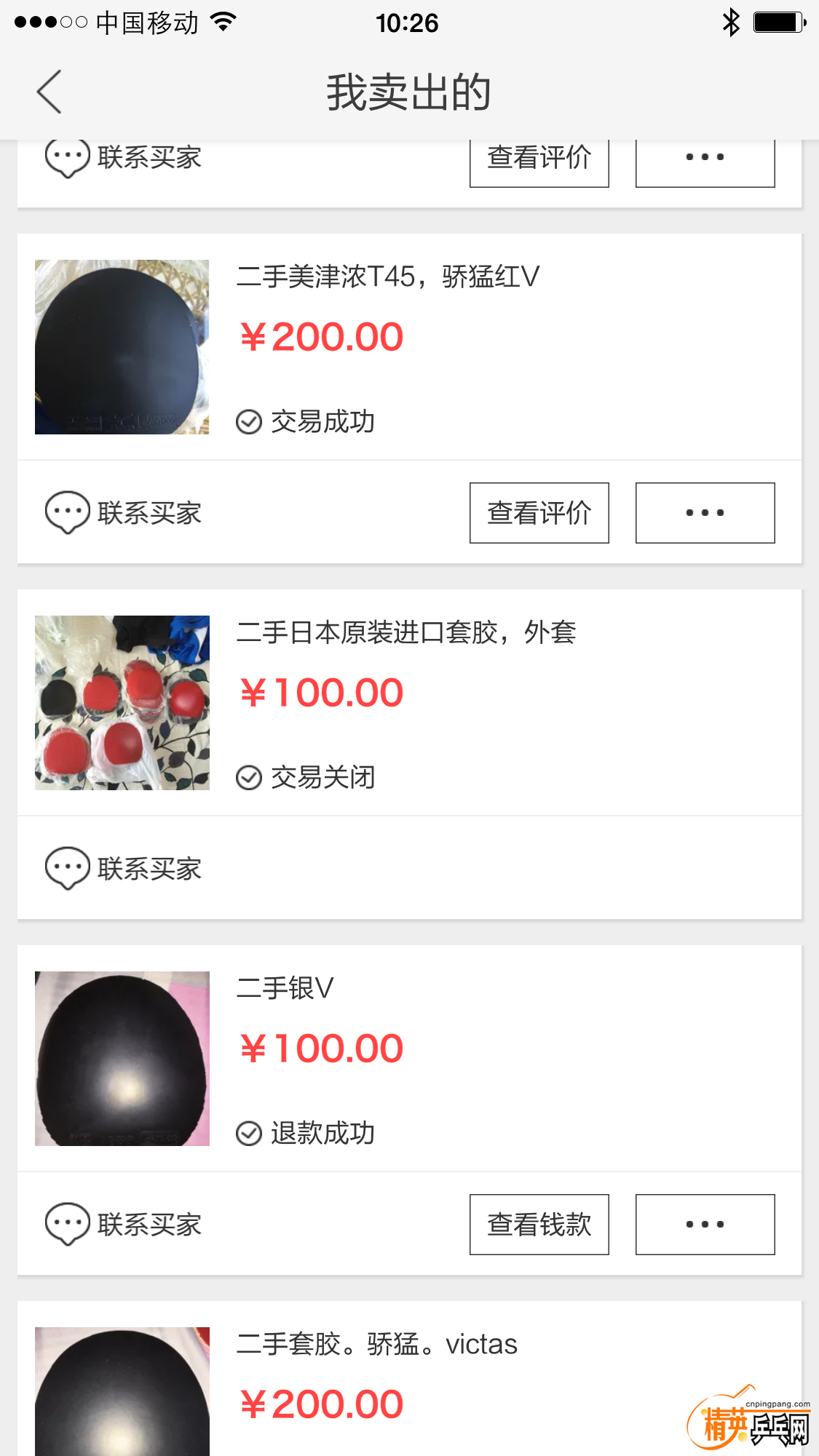
Task: Tap 查看评价 for the 二手美津浓T45 order
Action: (x=538, y=512)
